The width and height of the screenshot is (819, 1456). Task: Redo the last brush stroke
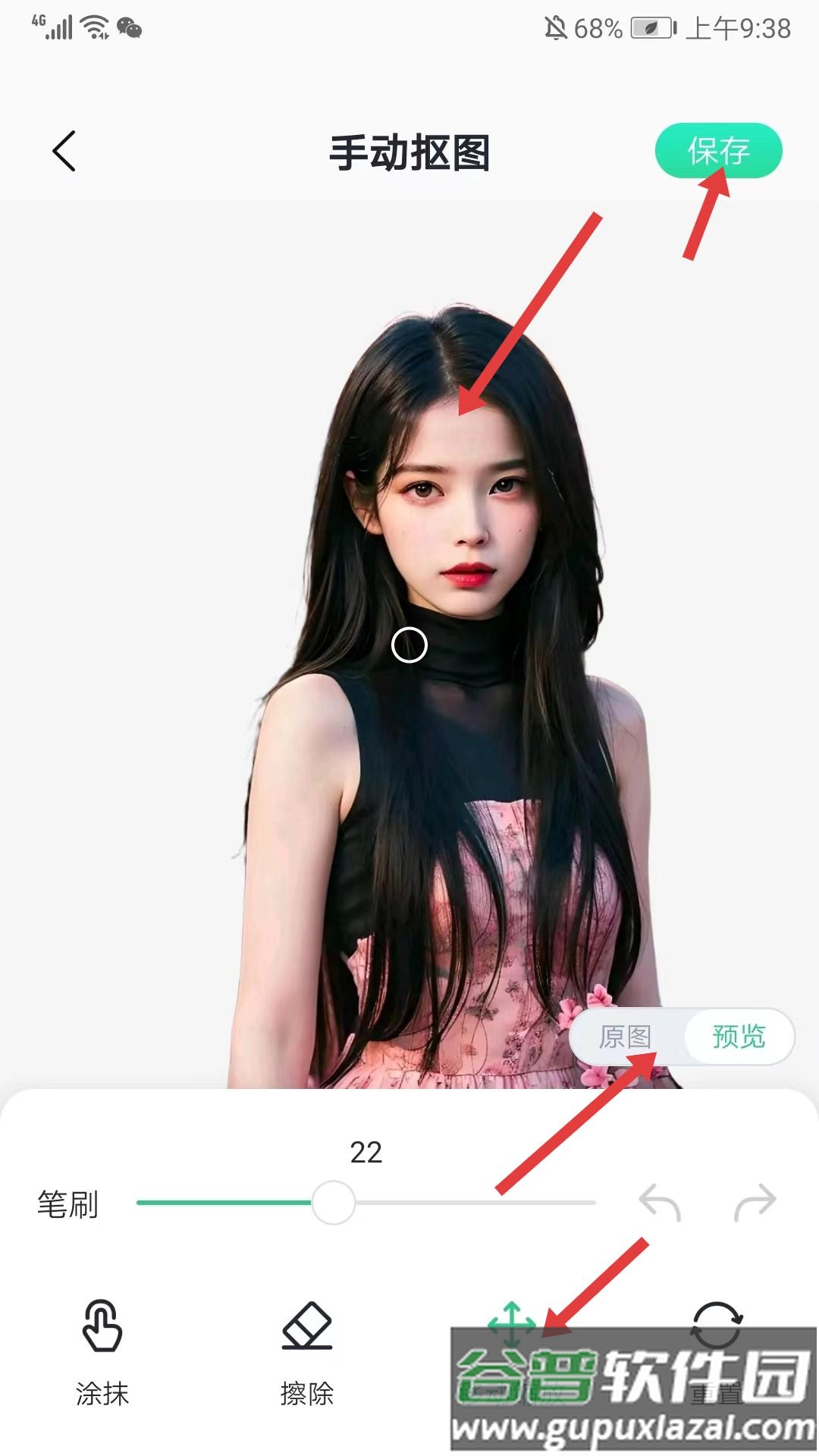755,1202
